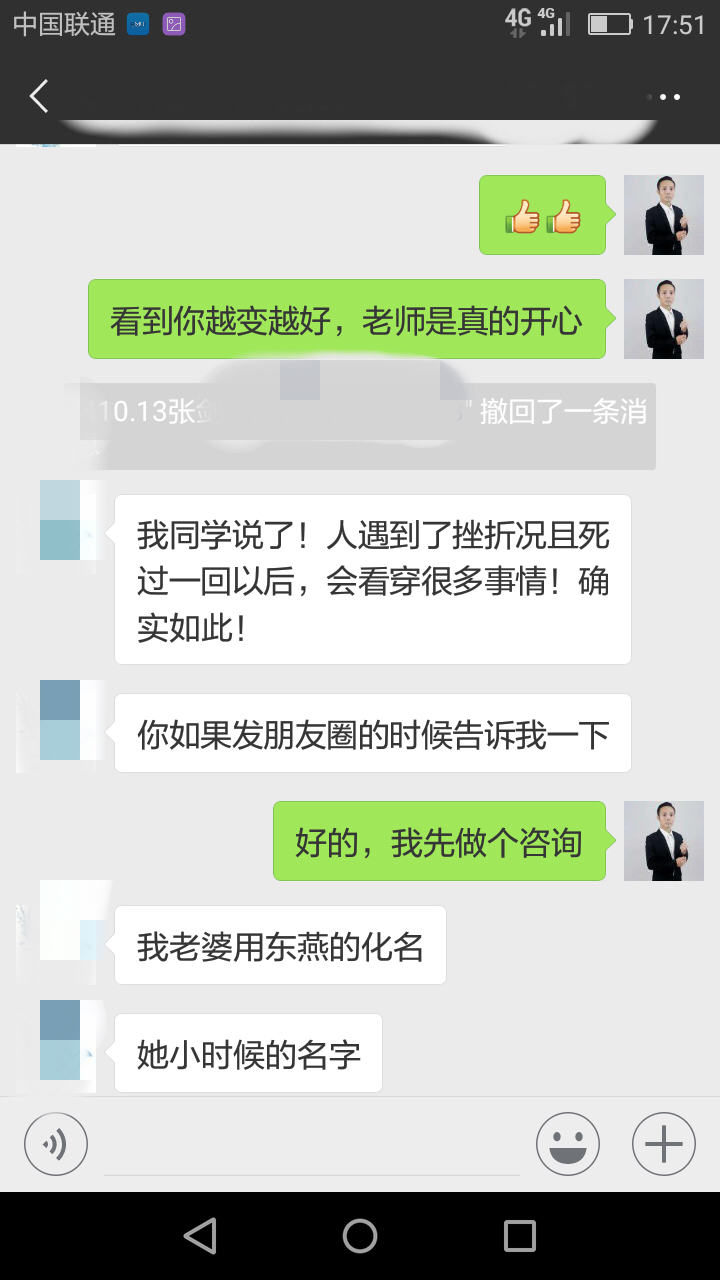This screenshot has height=1280, width=720.
Task: Open Android recent apps
Action: pyautogui.click(x=519, y=1236)
